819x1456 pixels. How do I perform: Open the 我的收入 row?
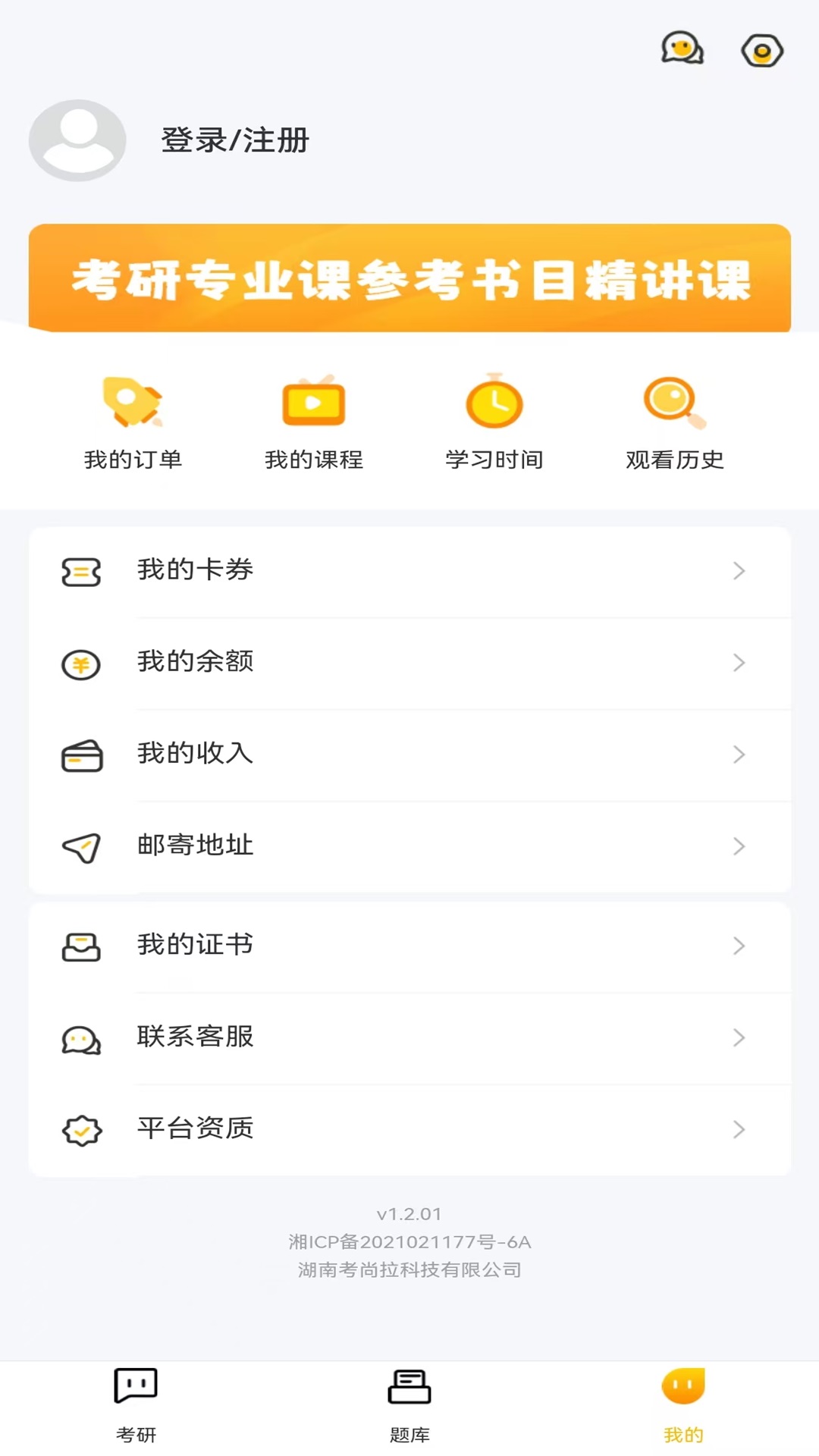click(409, 755)
